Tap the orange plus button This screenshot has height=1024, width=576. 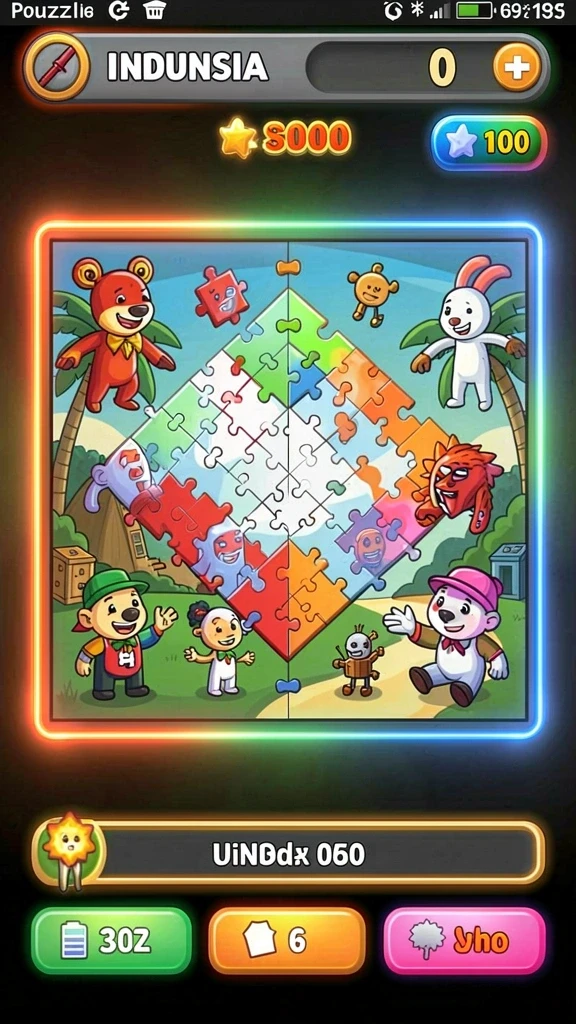pyautogui.click(x=517, y=67)
